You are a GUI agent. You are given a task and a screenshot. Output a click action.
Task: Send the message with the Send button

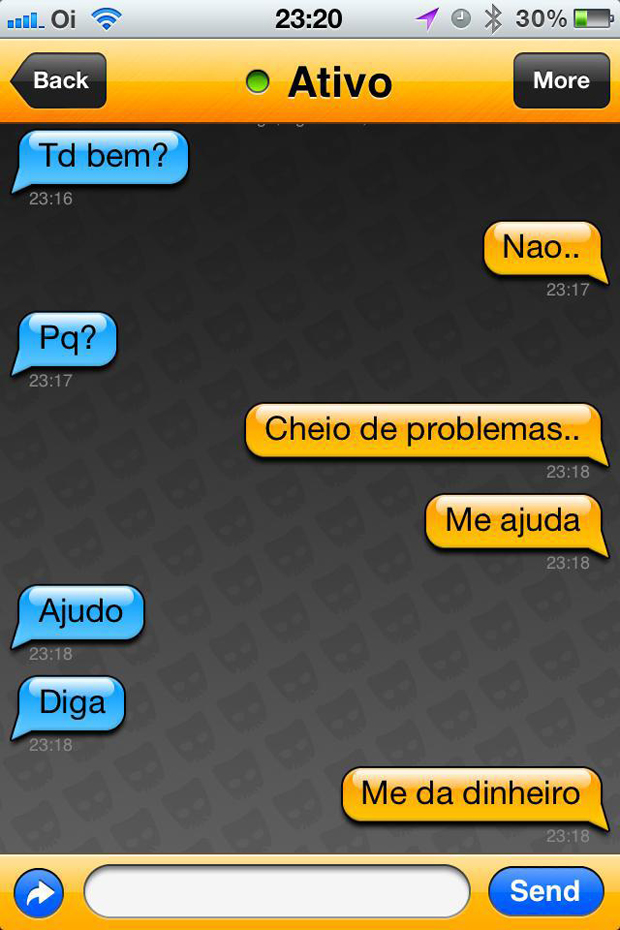(x=545, y=891)
